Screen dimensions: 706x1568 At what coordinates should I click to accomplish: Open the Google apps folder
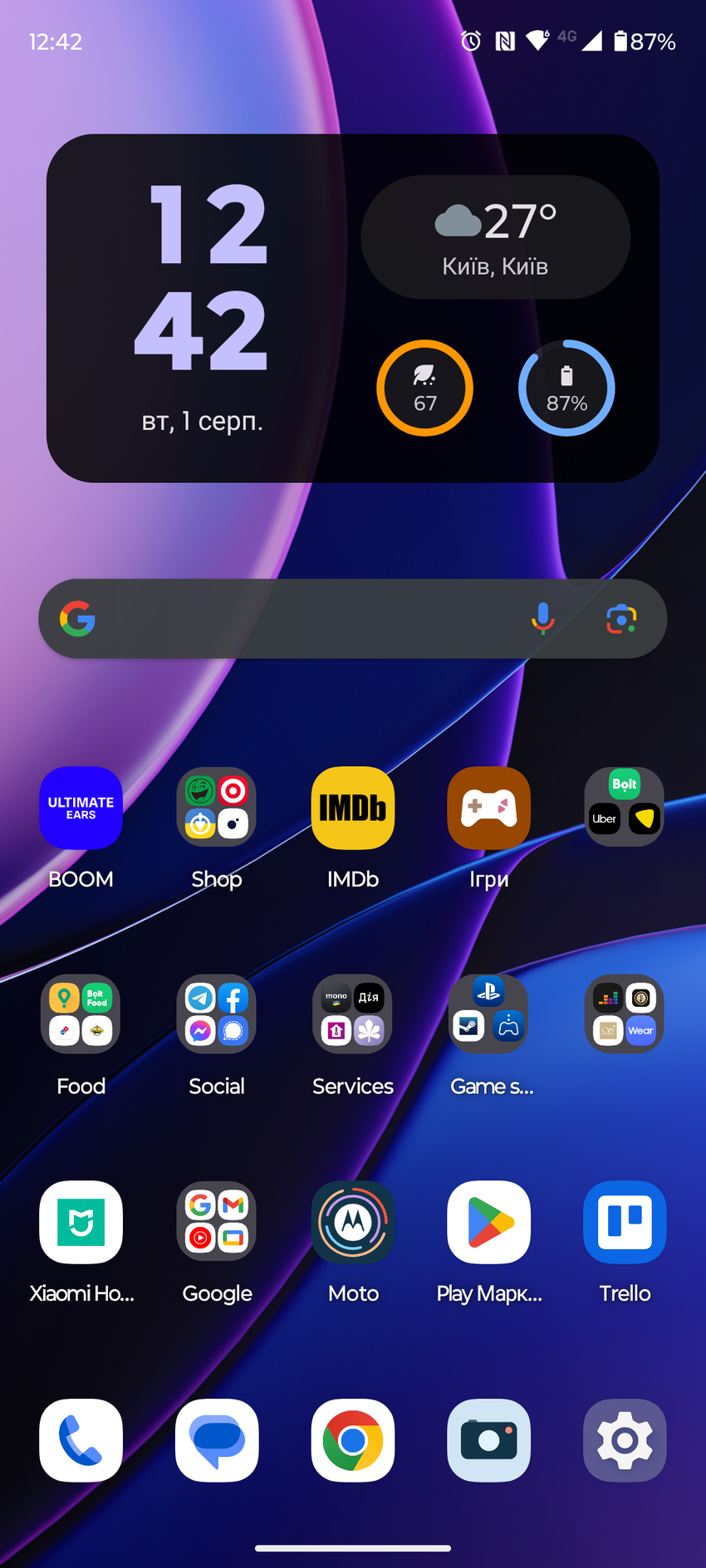(x=217, y=1222)
